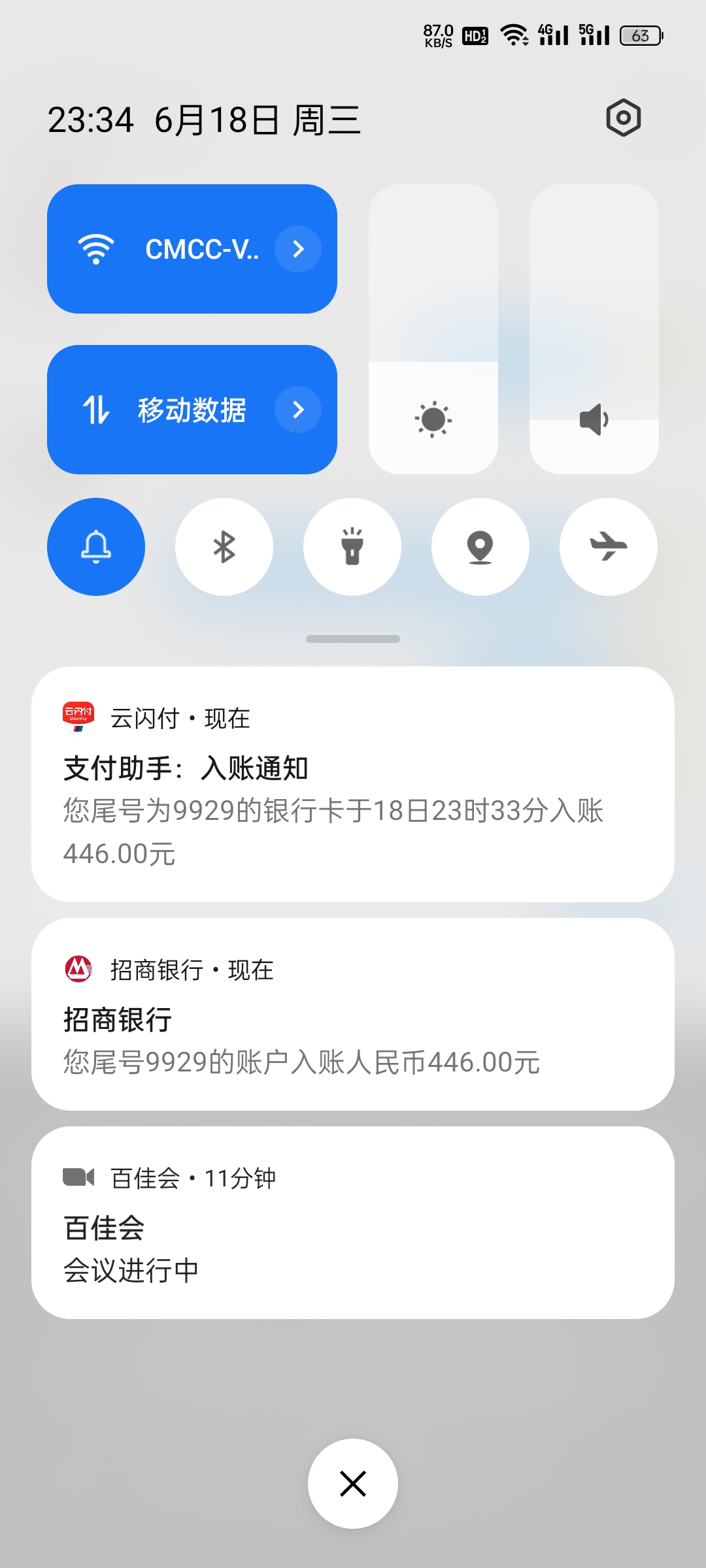Toggle the bell sound mode button
Viewport: 706px width, 1568px height.
[96, 547]
